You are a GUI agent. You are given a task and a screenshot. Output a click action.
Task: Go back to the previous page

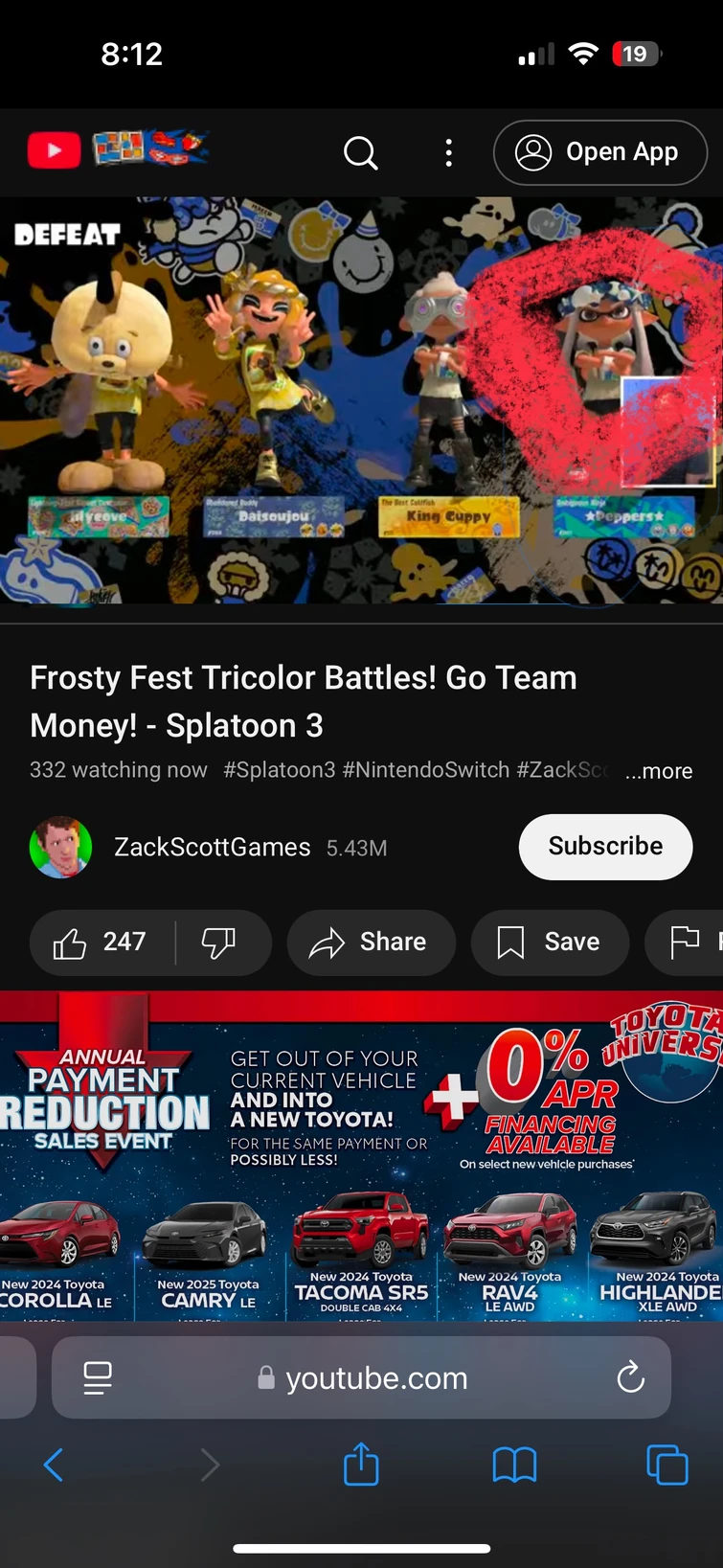pos(54,1465)
